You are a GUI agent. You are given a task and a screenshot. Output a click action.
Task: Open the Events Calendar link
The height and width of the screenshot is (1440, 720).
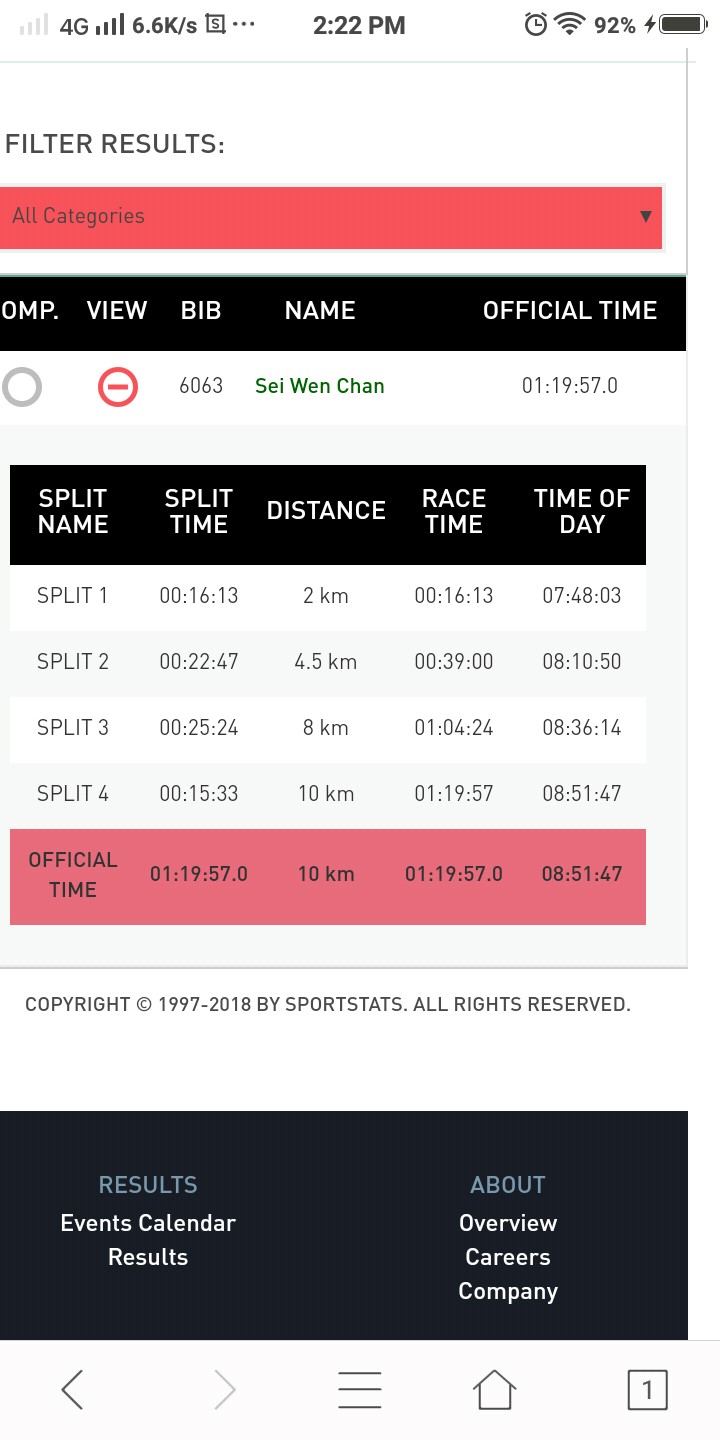click(x=148, y=1223)
